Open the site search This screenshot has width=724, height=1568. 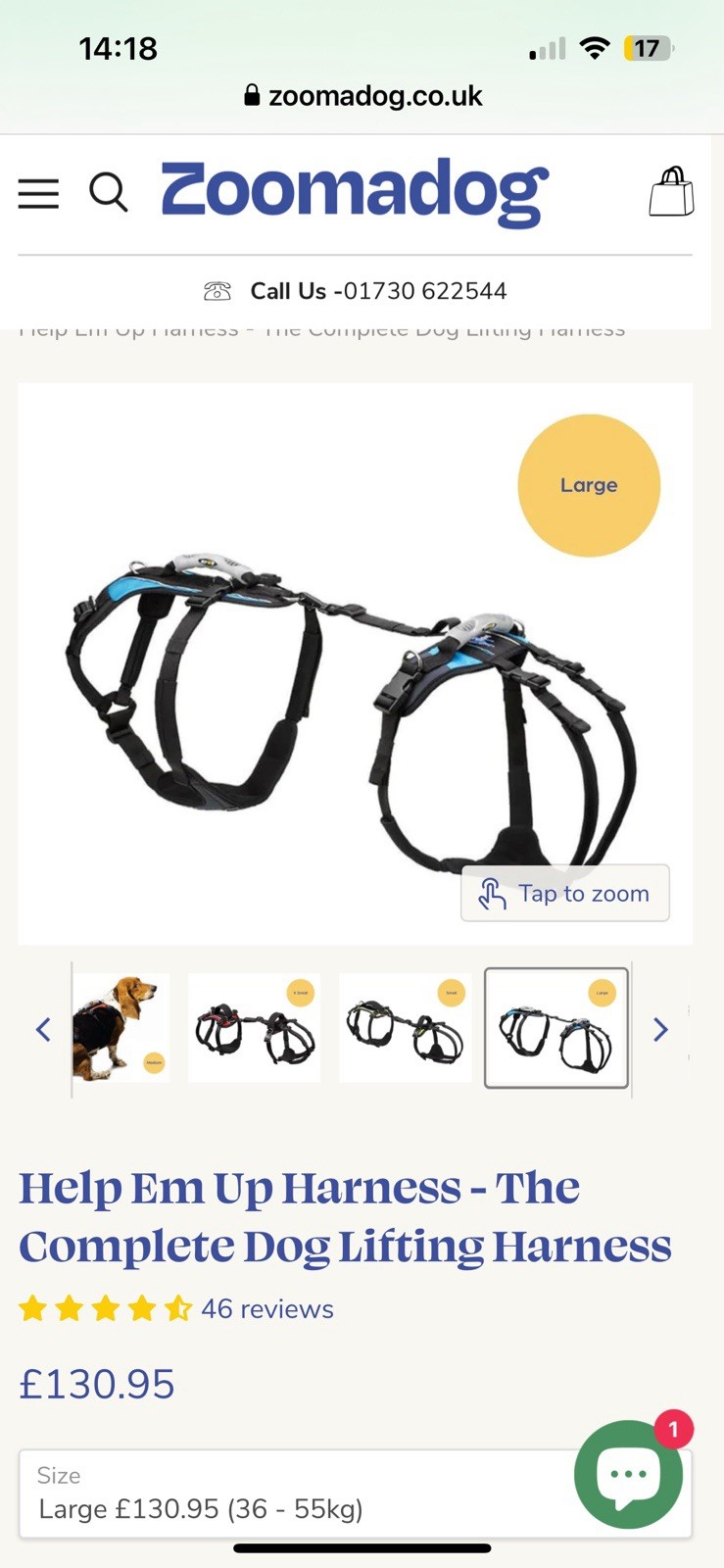click(109, 193)
